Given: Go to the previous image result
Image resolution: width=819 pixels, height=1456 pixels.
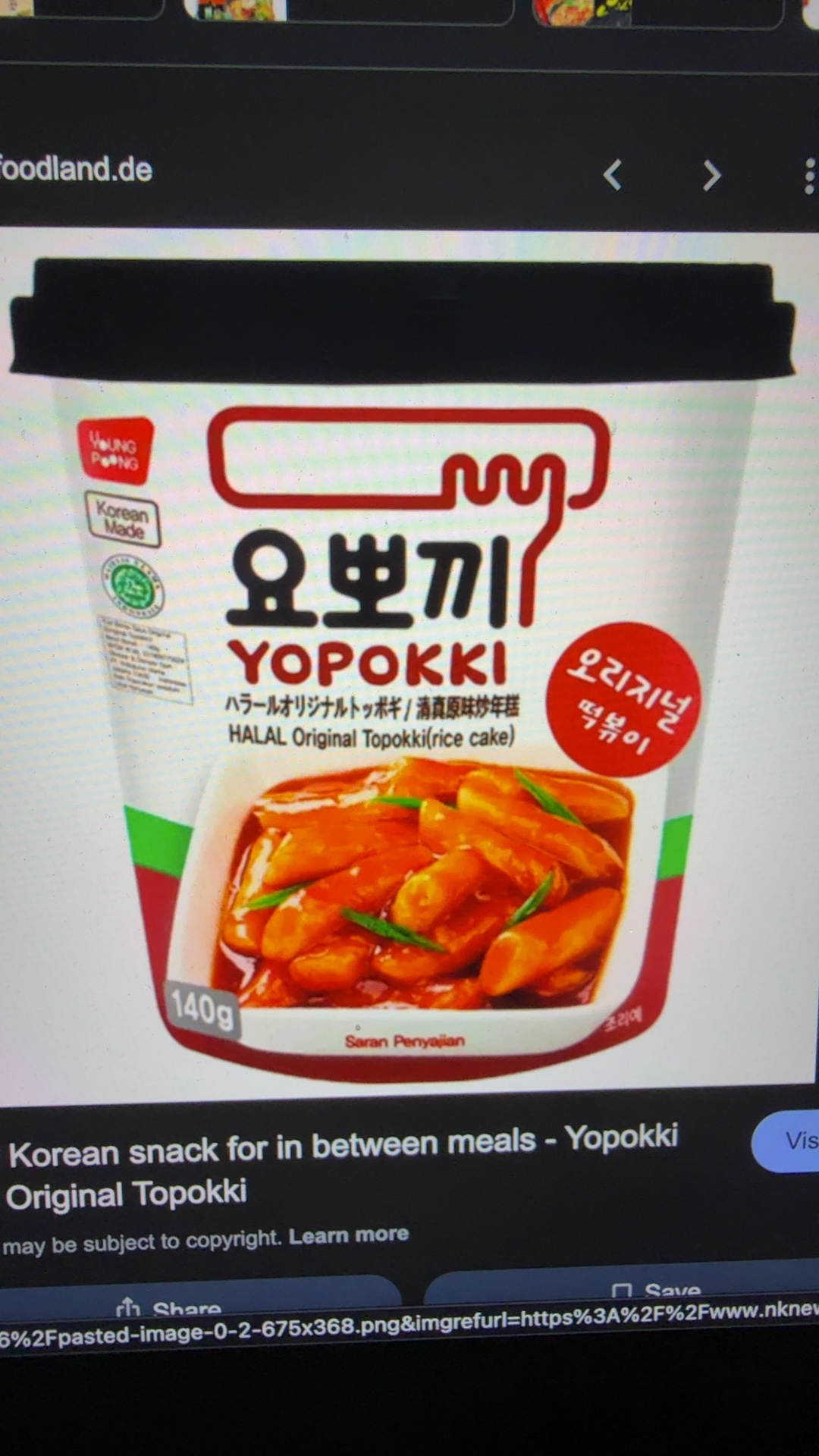Looking at the screenshot, I should (x=613, y=175).
